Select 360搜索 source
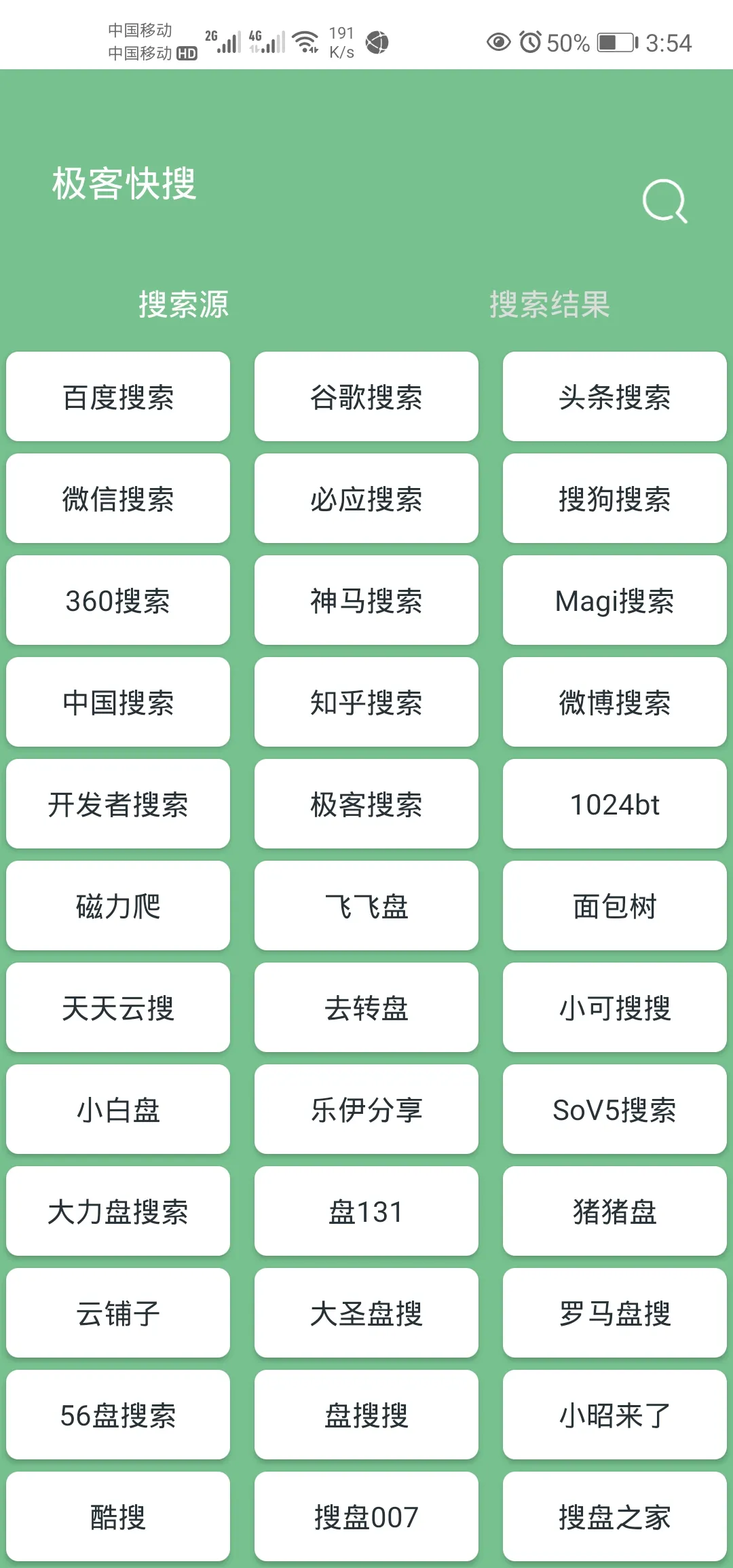This screenshot has height=1568, width=733. (118, 600)
